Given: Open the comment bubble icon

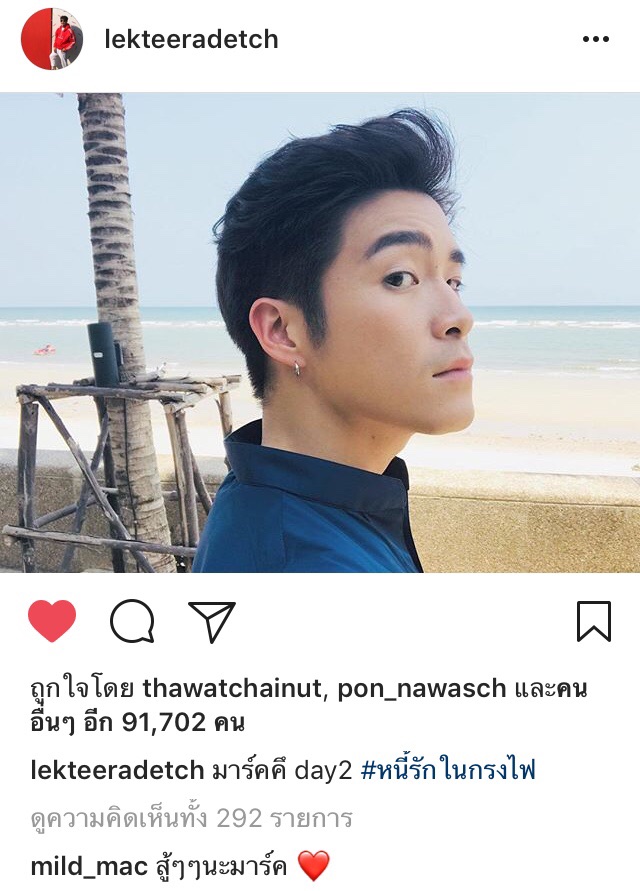Looking at the screenshot, I should (x=132, y=621).
